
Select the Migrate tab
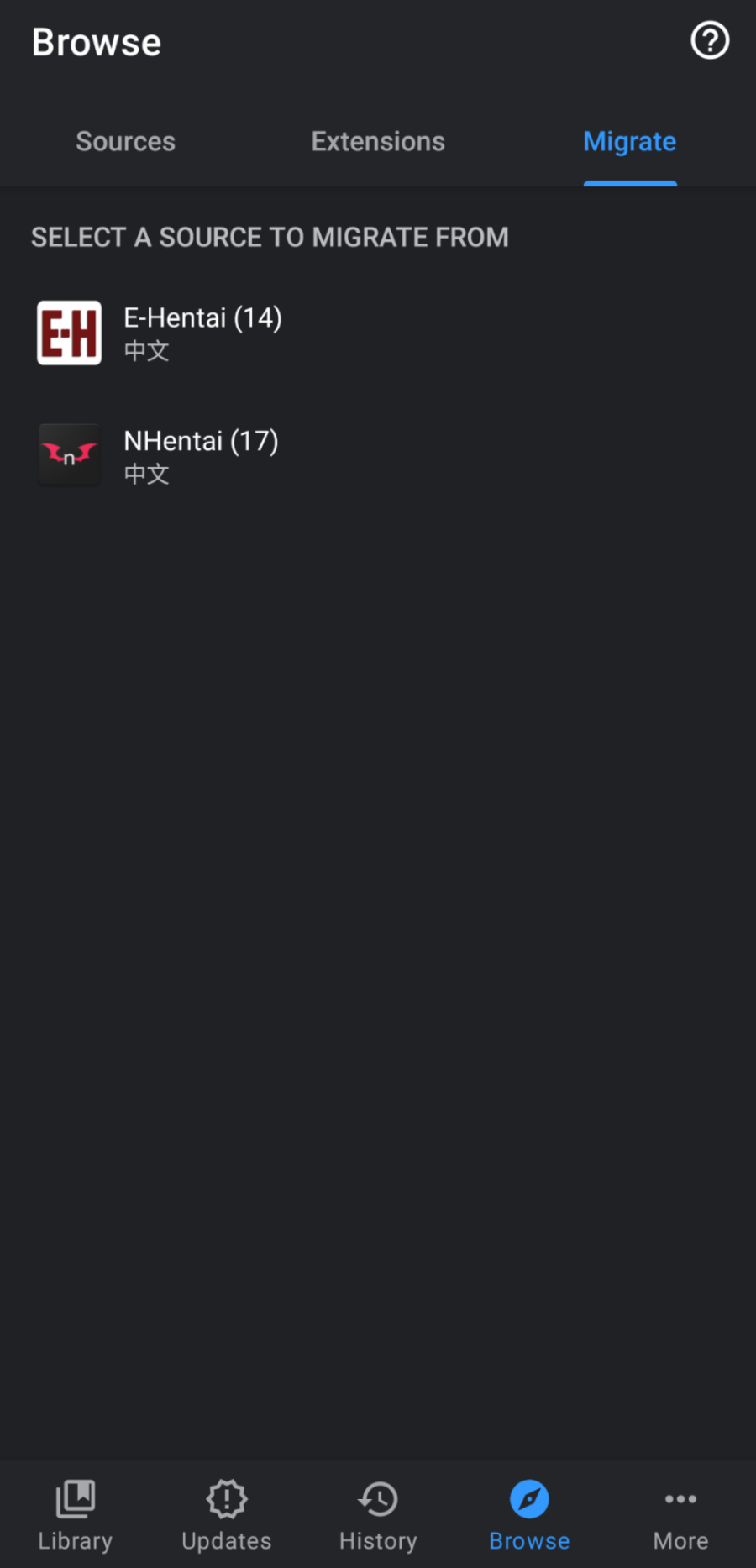[630, 141]
